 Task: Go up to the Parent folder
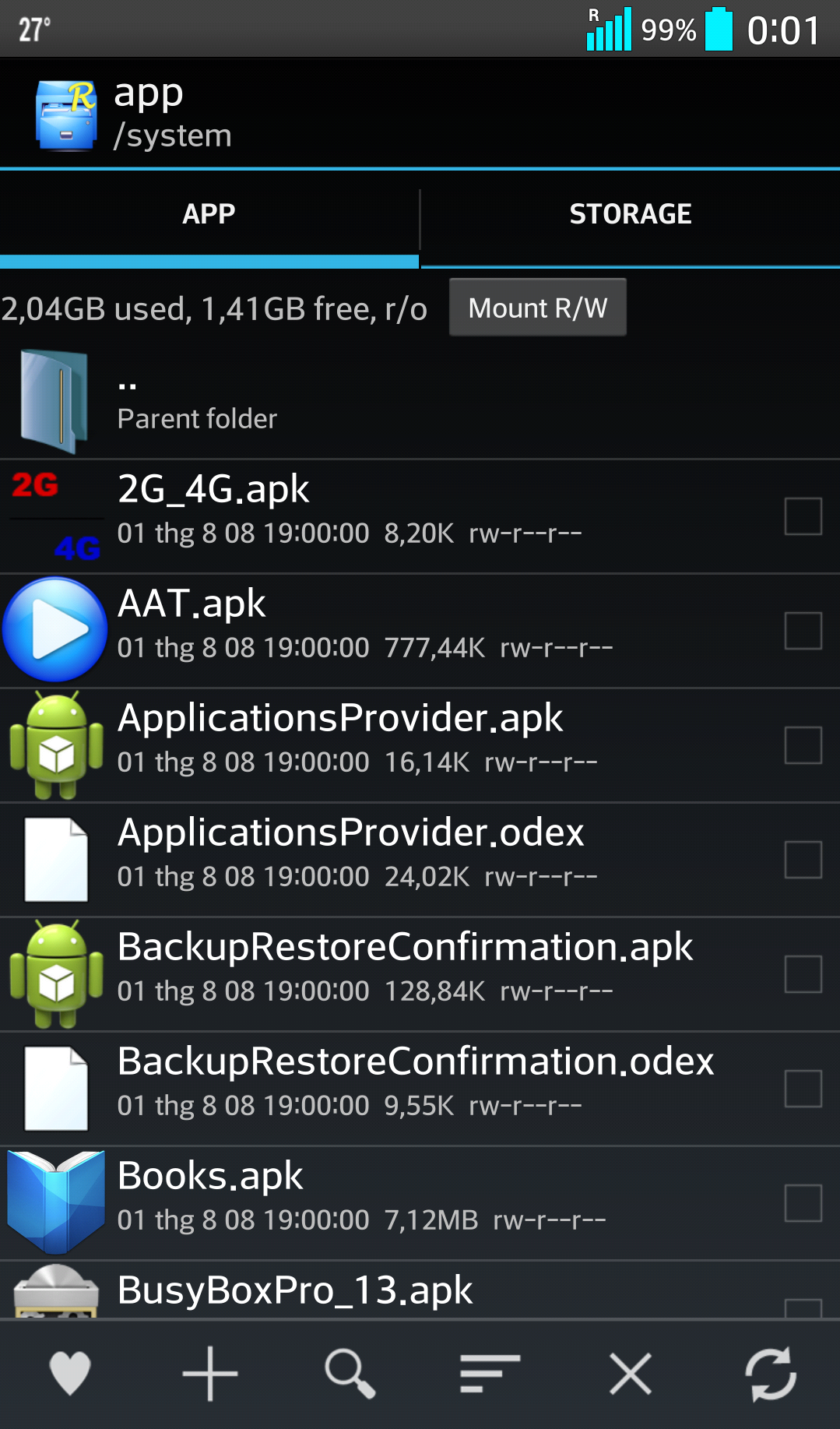click(420, 401)
